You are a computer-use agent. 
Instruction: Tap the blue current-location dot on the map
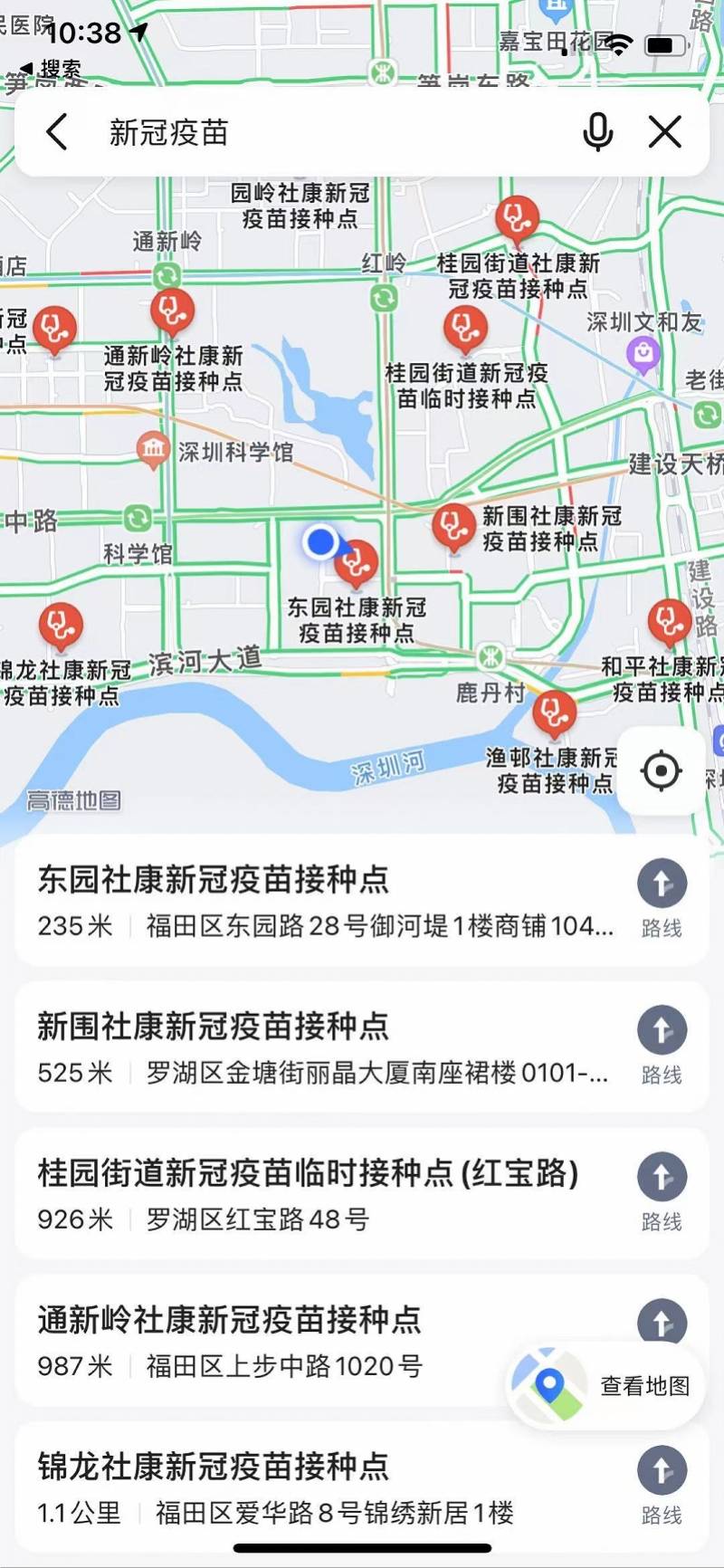pyautogui.click(x=322, y=543)
